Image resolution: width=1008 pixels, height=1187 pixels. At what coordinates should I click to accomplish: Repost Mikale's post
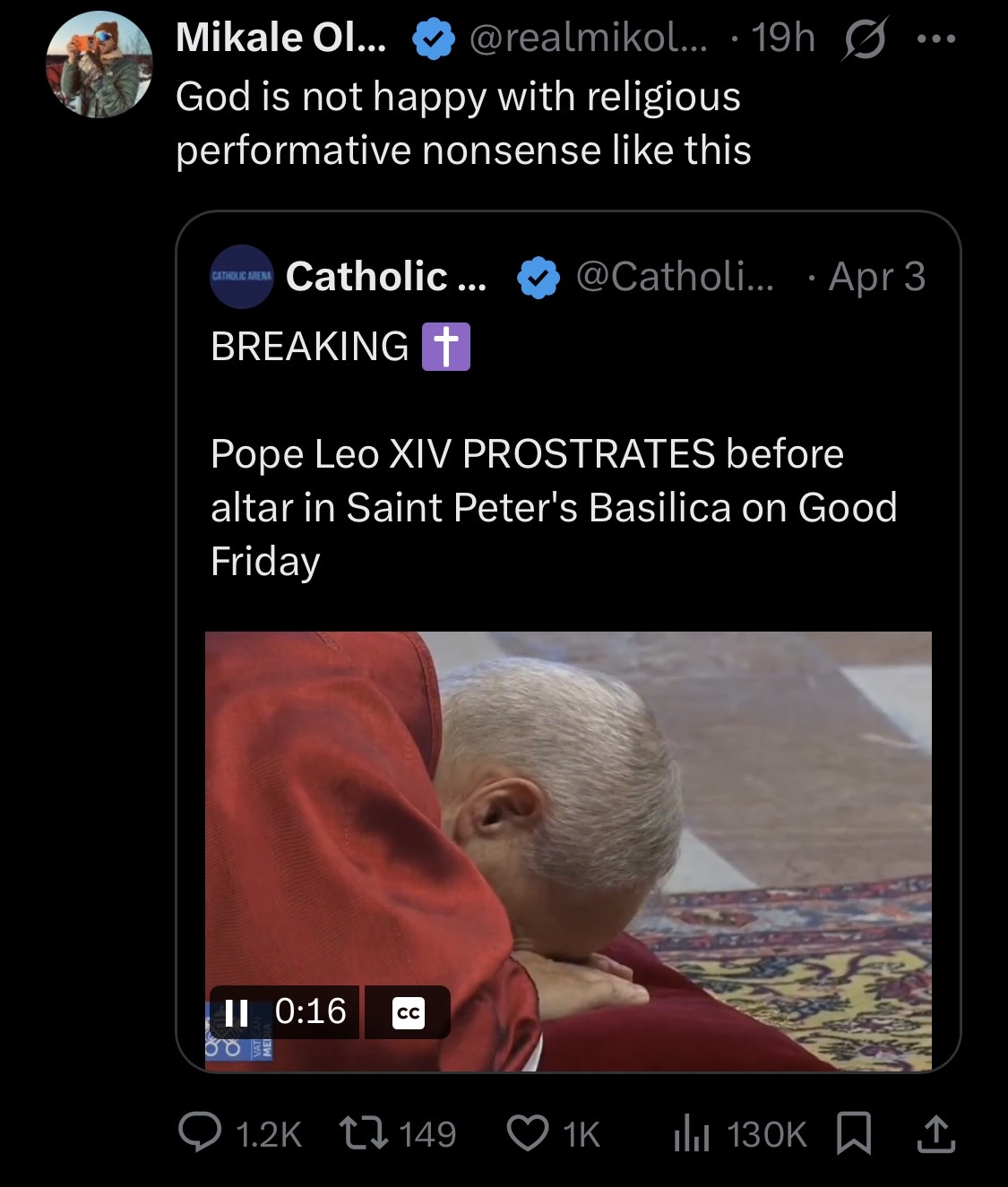362,1134
